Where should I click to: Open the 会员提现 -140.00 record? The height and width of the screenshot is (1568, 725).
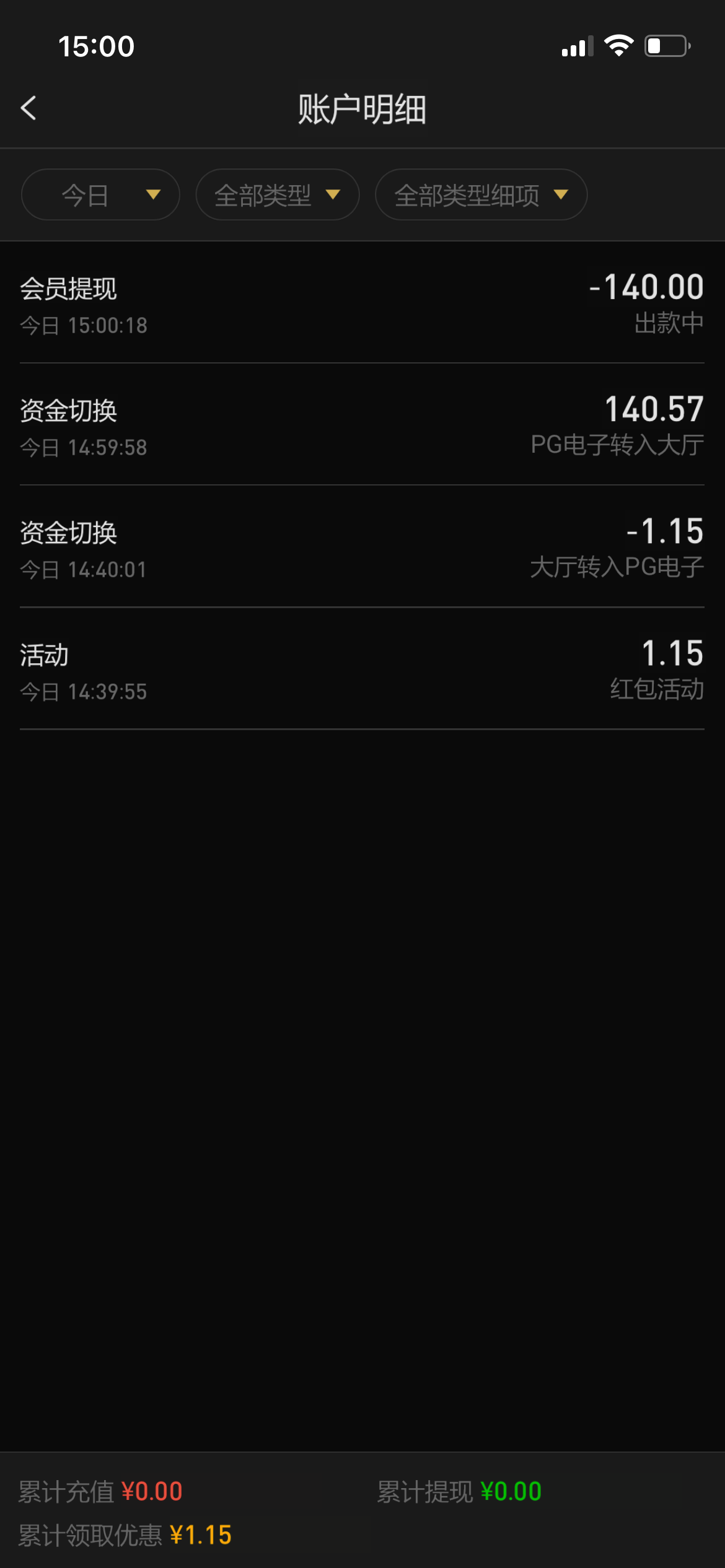pos(362,305)
